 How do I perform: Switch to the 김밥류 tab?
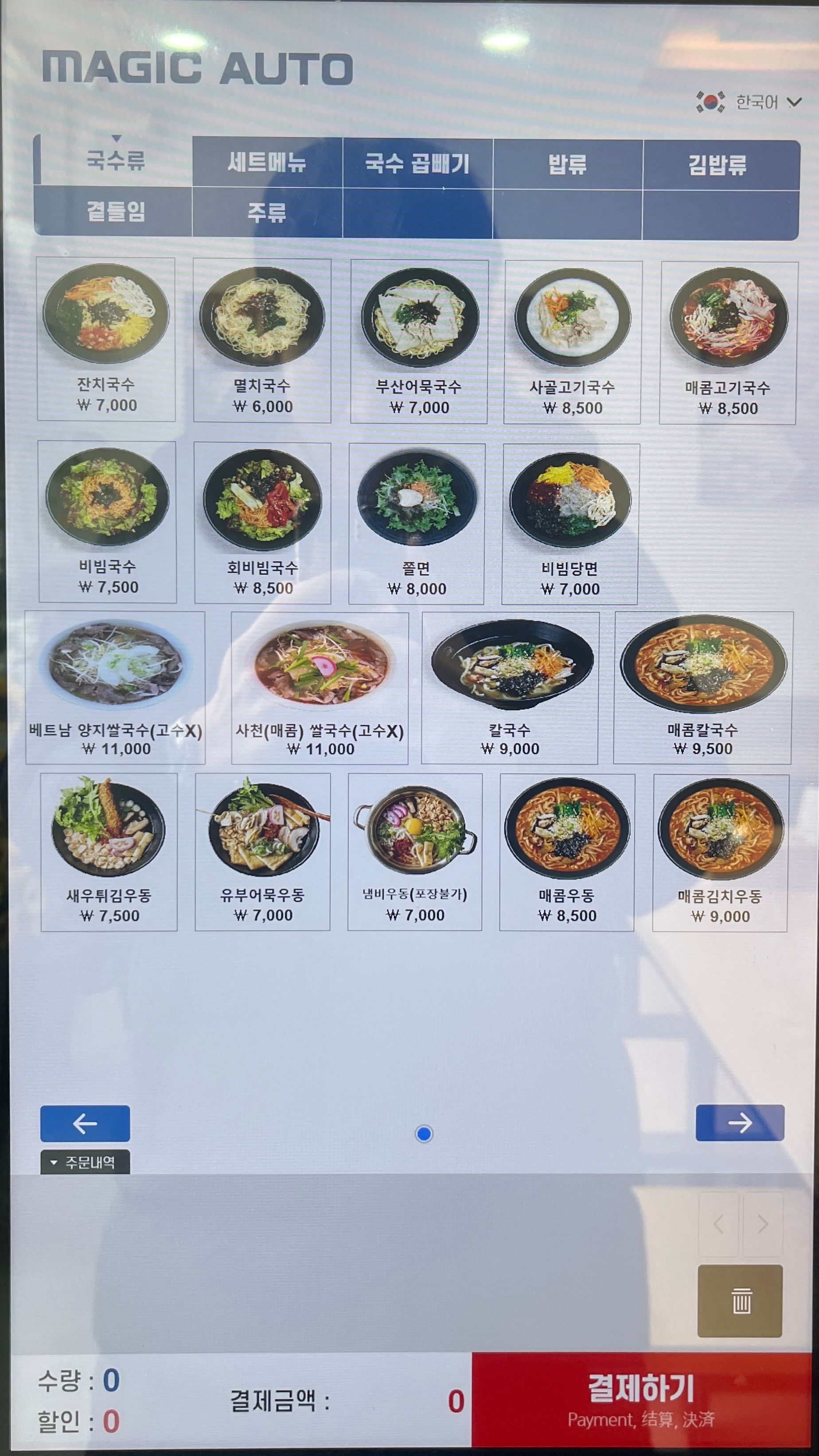point(718,165)
